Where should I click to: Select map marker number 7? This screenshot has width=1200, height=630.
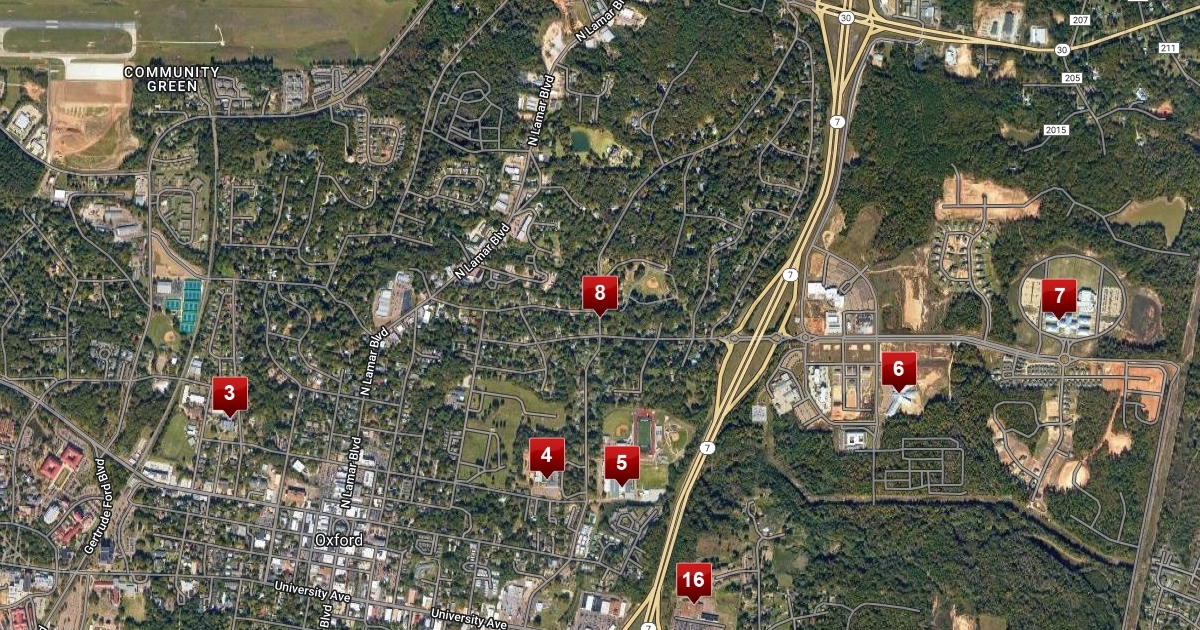click(1059, 297)
